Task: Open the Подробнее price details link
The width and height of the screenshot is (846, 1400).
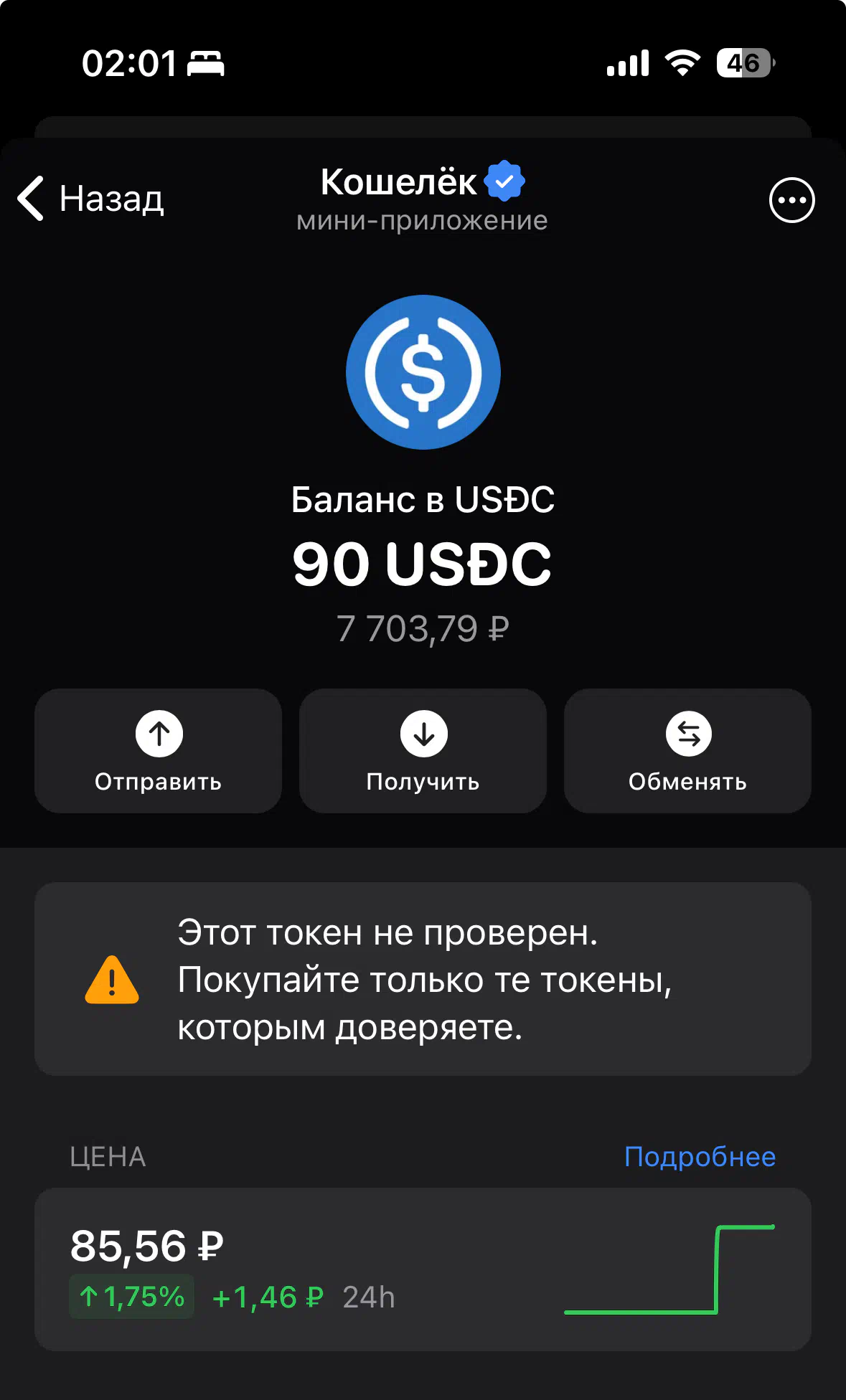Action: (700, 1157)
